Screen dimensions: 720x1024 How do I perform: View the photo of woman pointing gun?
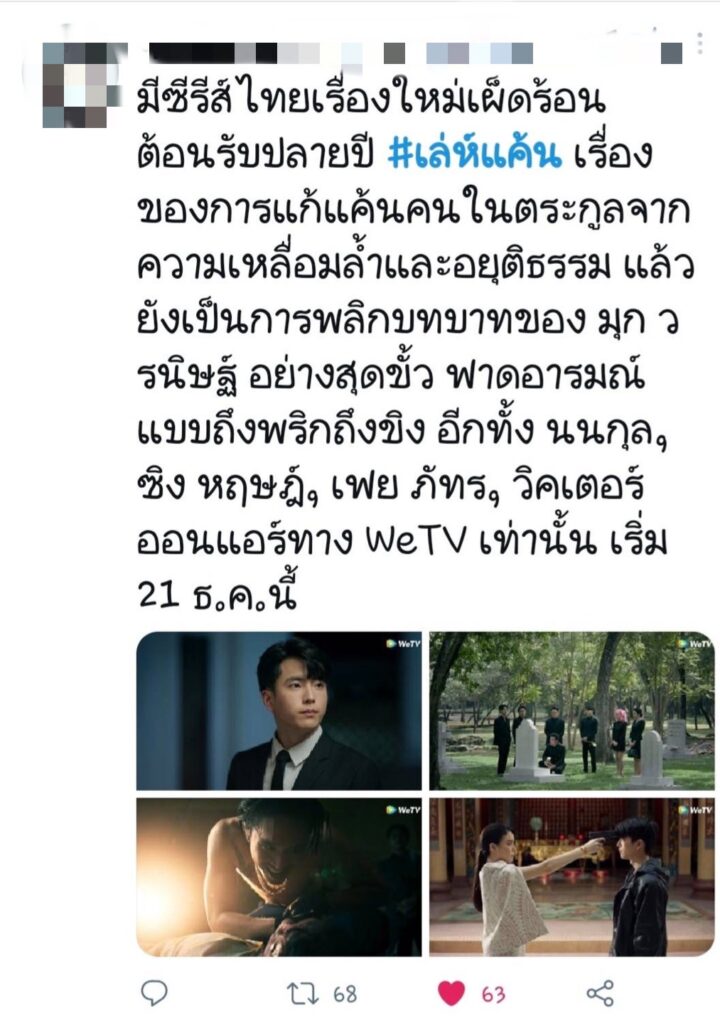click(x=572, y=876)
